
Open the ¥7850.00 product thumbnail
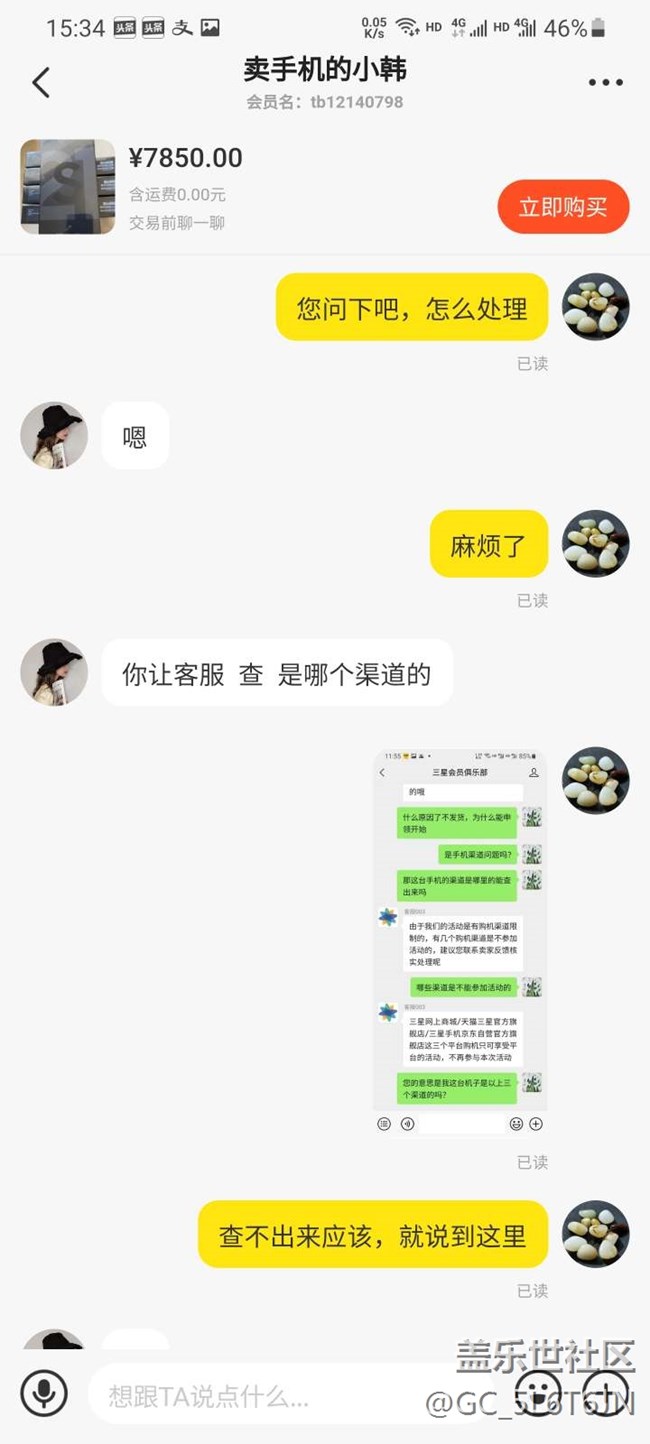pyautogui.click(x=68, y=187)
